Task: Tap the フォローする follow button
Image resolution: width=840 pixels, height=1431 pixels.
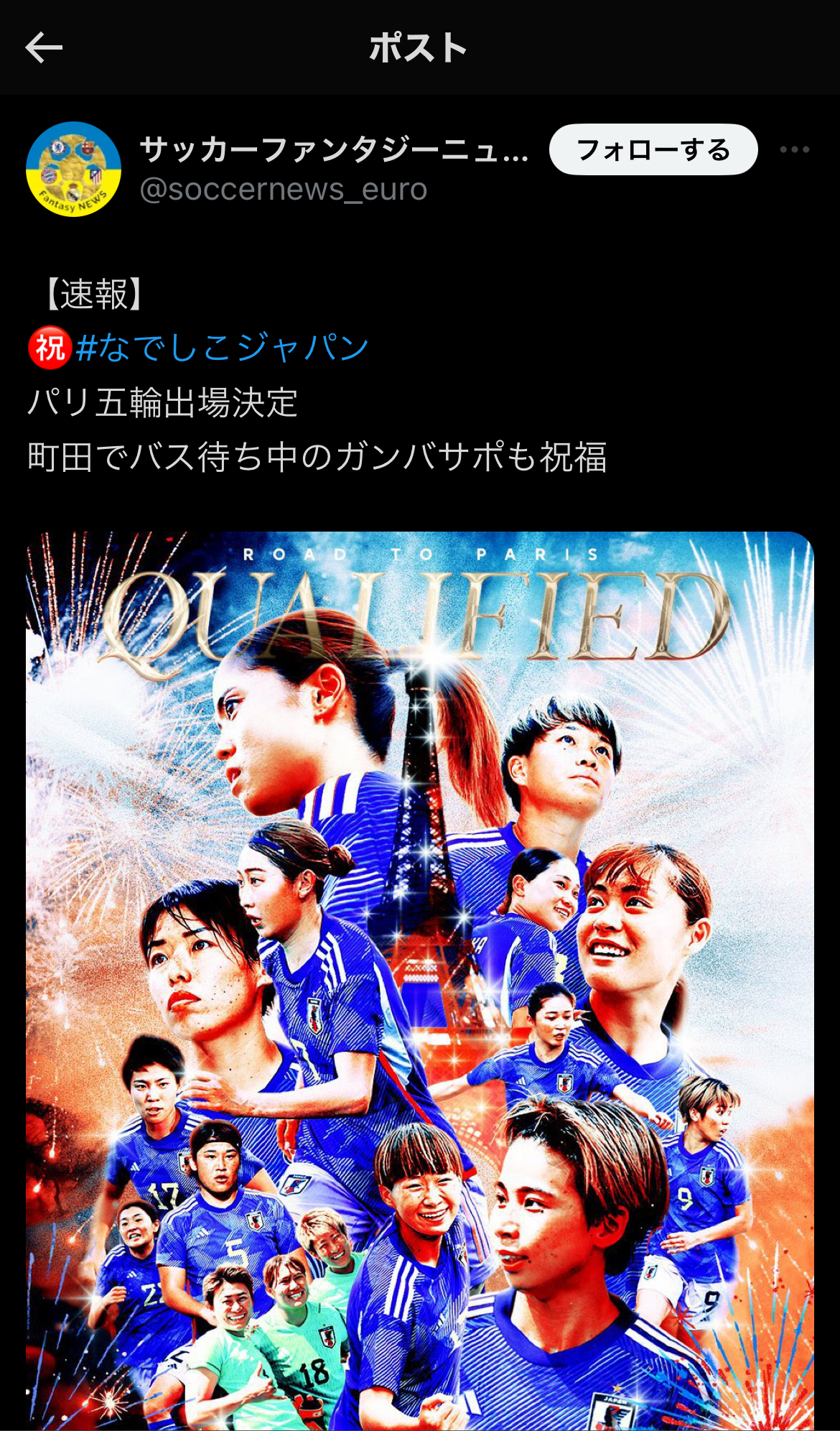Action: click(x=653, y=150)
